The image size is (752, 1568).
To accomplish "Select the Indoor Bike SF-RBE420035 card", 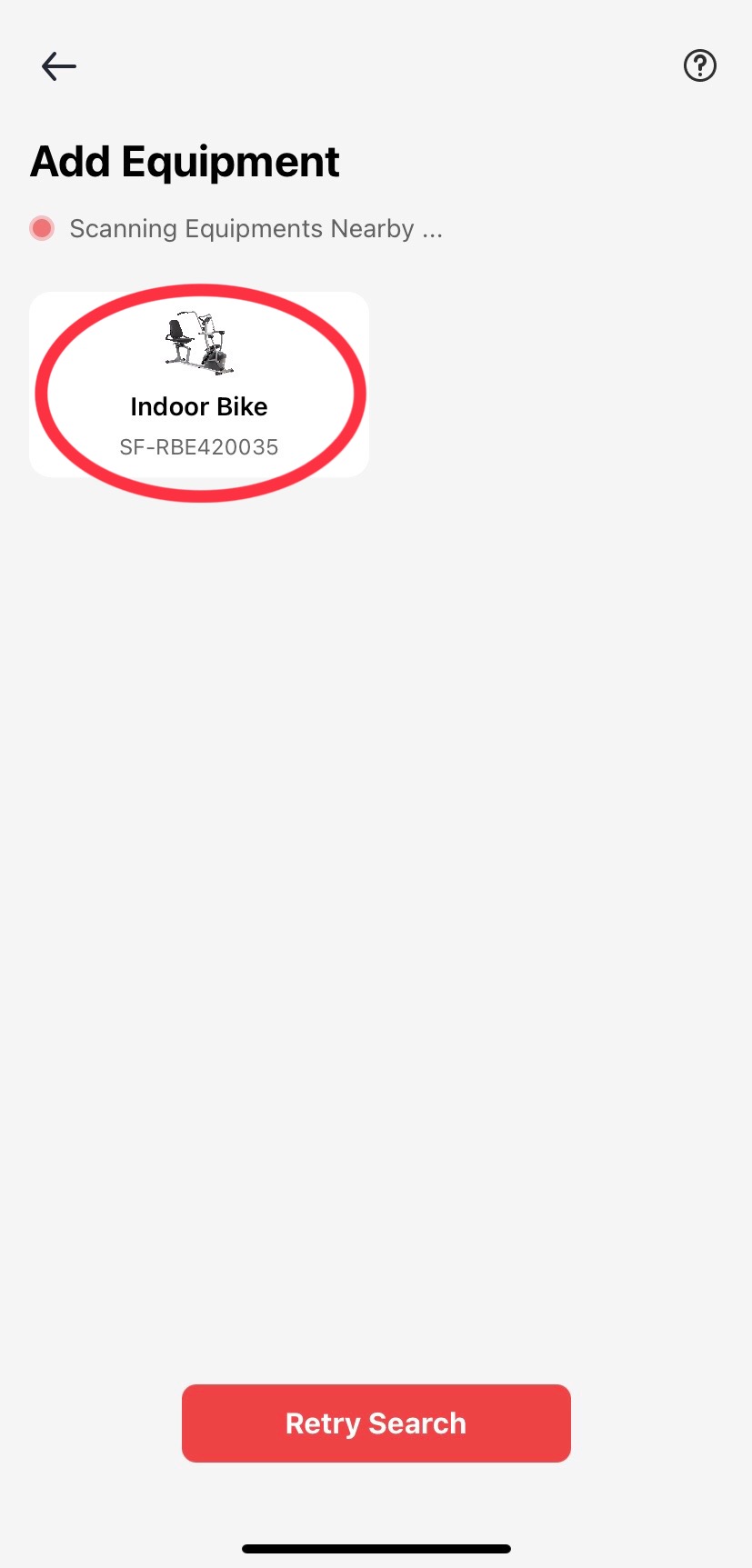I will coord(199,385).
